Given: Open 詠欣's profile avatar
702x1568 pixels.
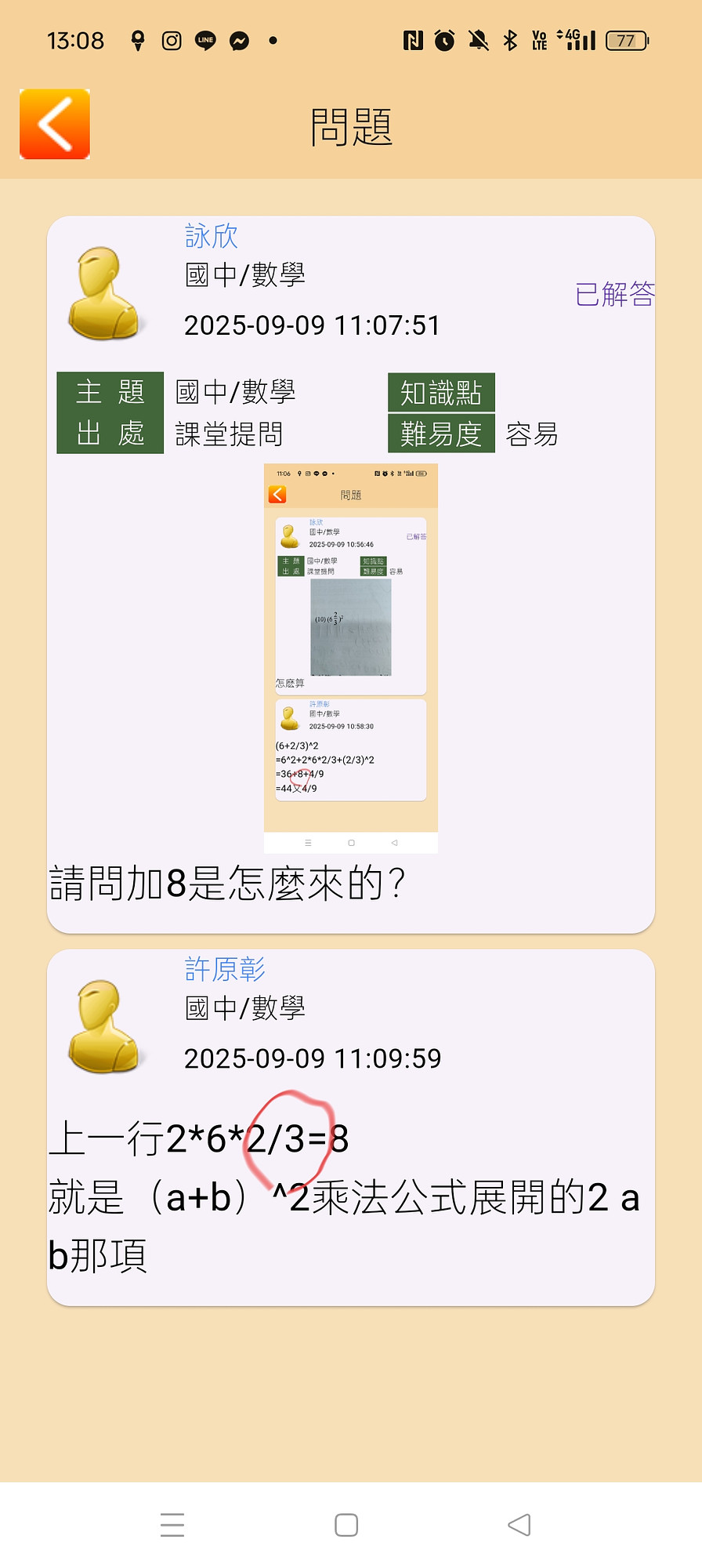Looking at the screenshot, I should coord(105,294).
